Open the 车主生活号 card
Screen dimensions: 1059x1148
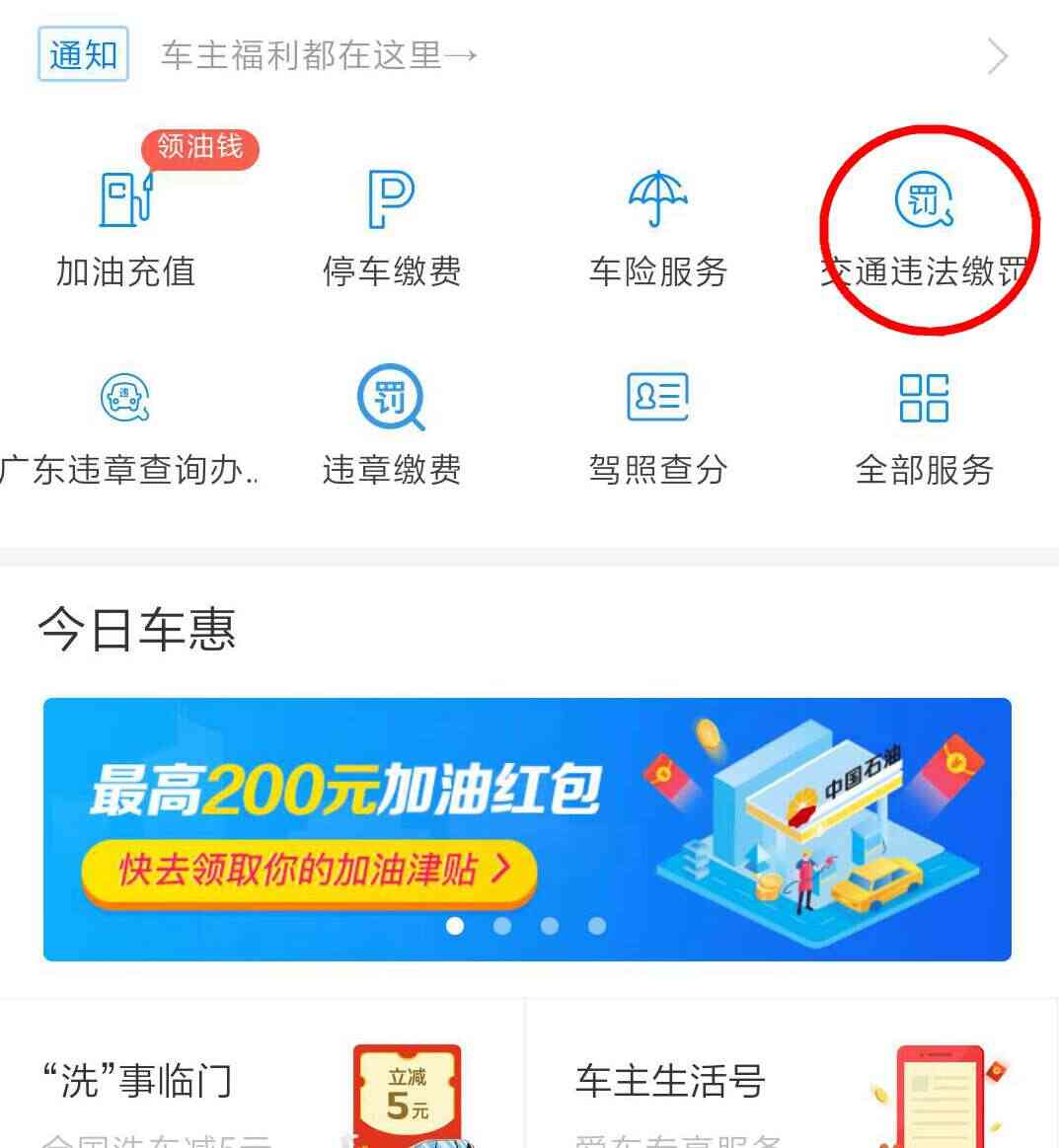790,1081
